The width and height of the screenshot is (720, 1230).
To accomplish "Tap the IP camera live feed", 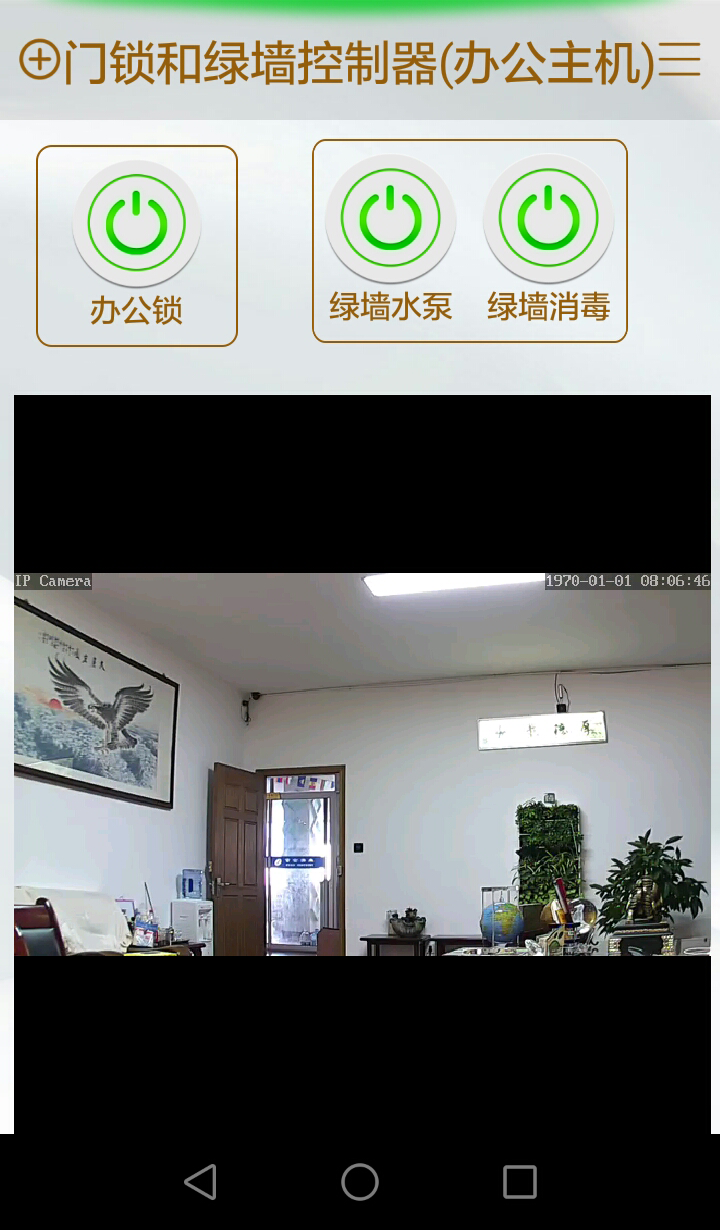I will 362,764.
